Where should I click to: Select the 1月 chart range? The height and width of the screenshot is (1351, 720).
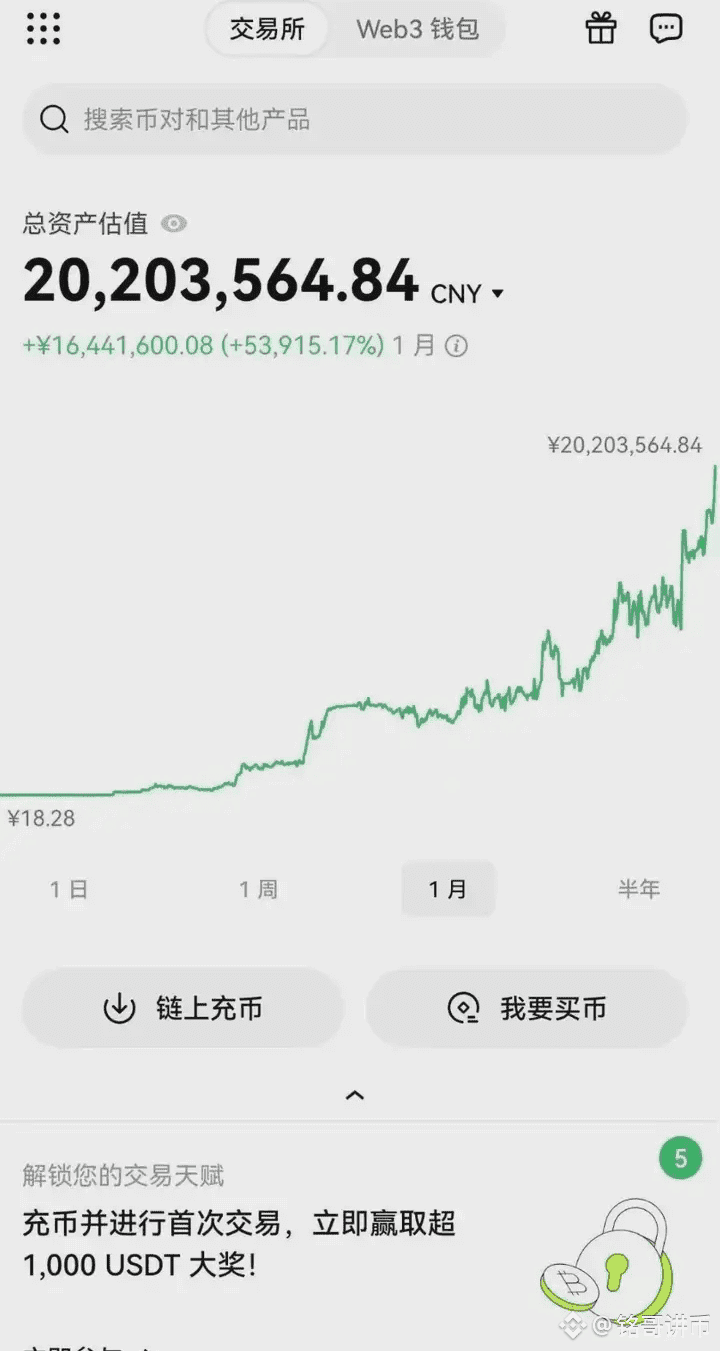coord(448,888)
